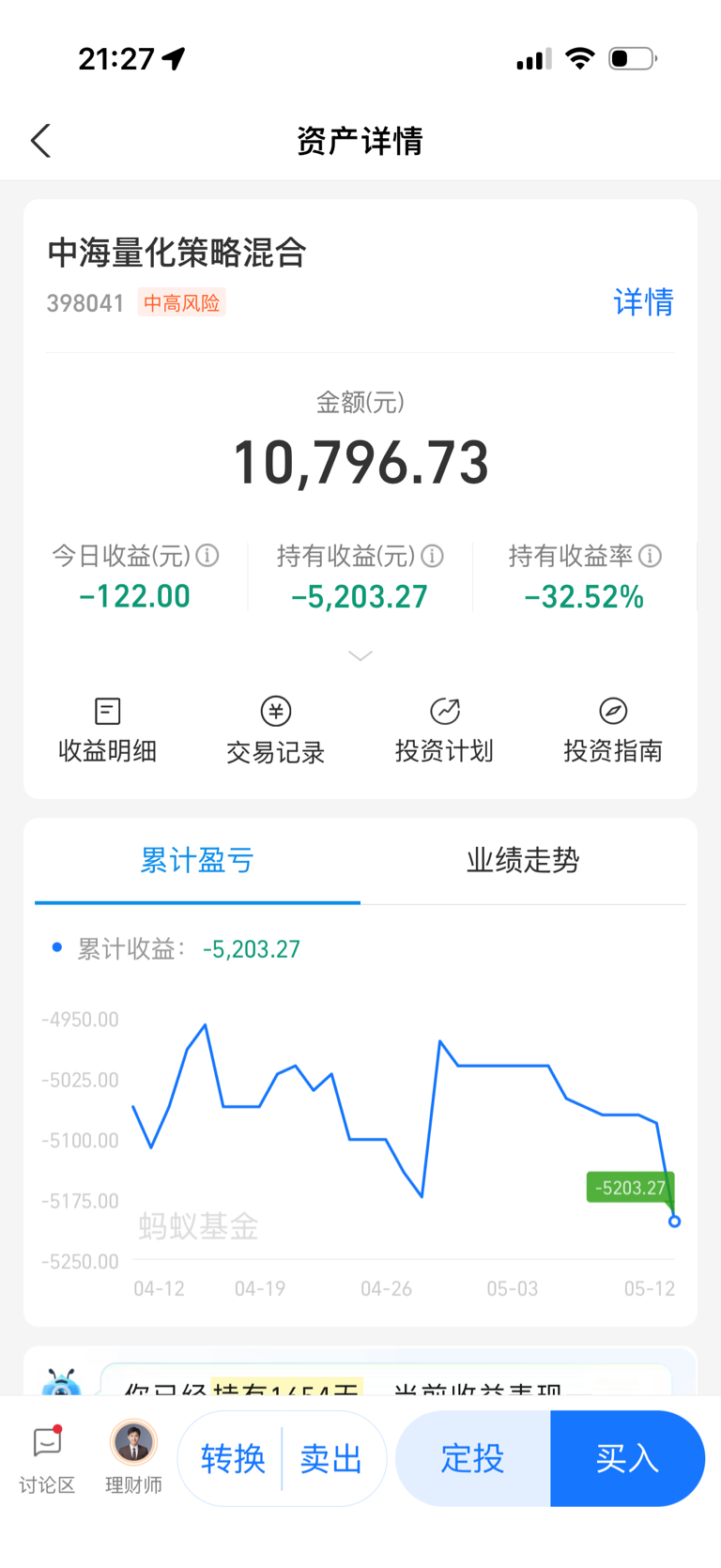Open the 详情 fund details link
This screenshot has width=721, height=1568.
pos(643,302)
